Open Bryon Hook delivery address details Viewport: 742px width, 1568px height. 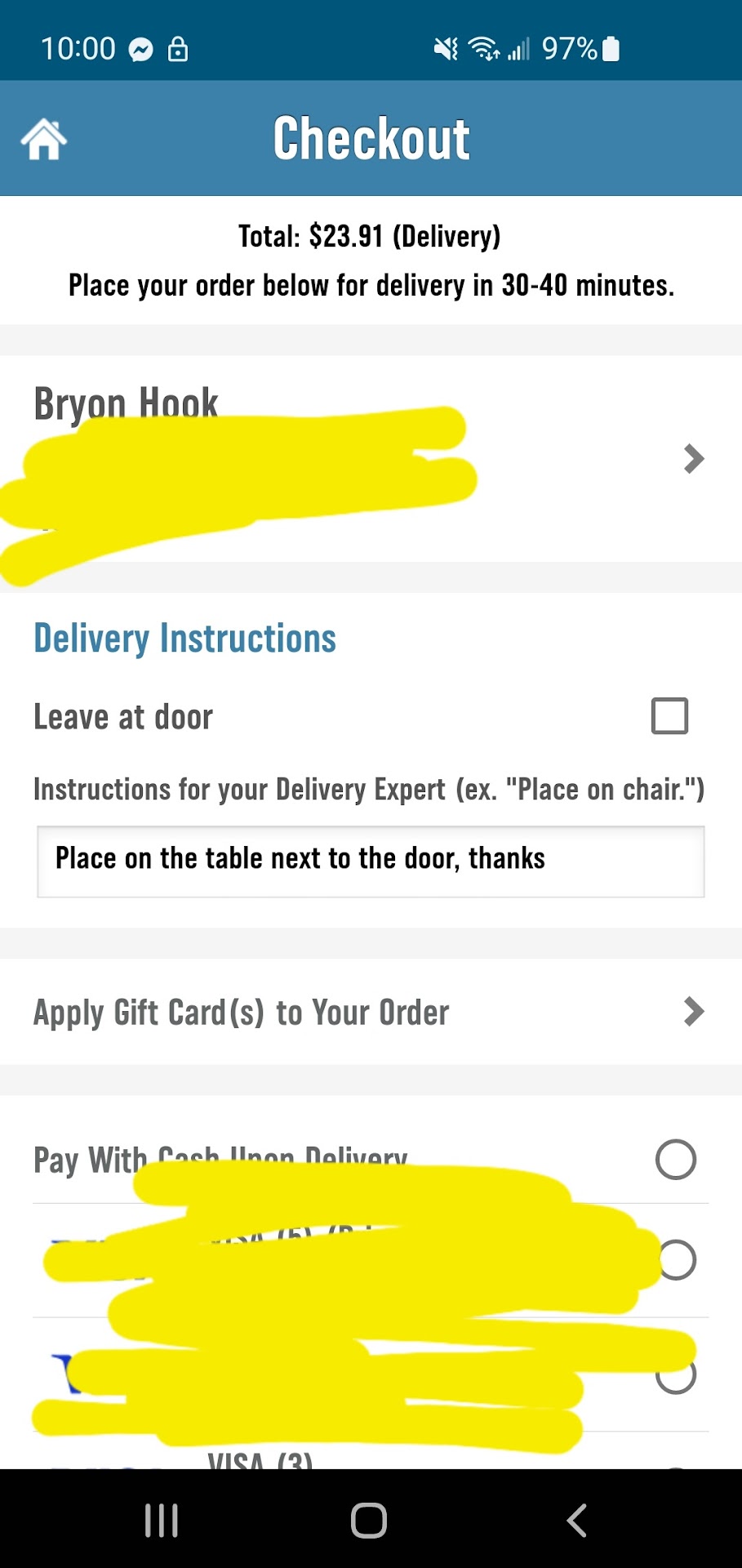click(692, 459)
